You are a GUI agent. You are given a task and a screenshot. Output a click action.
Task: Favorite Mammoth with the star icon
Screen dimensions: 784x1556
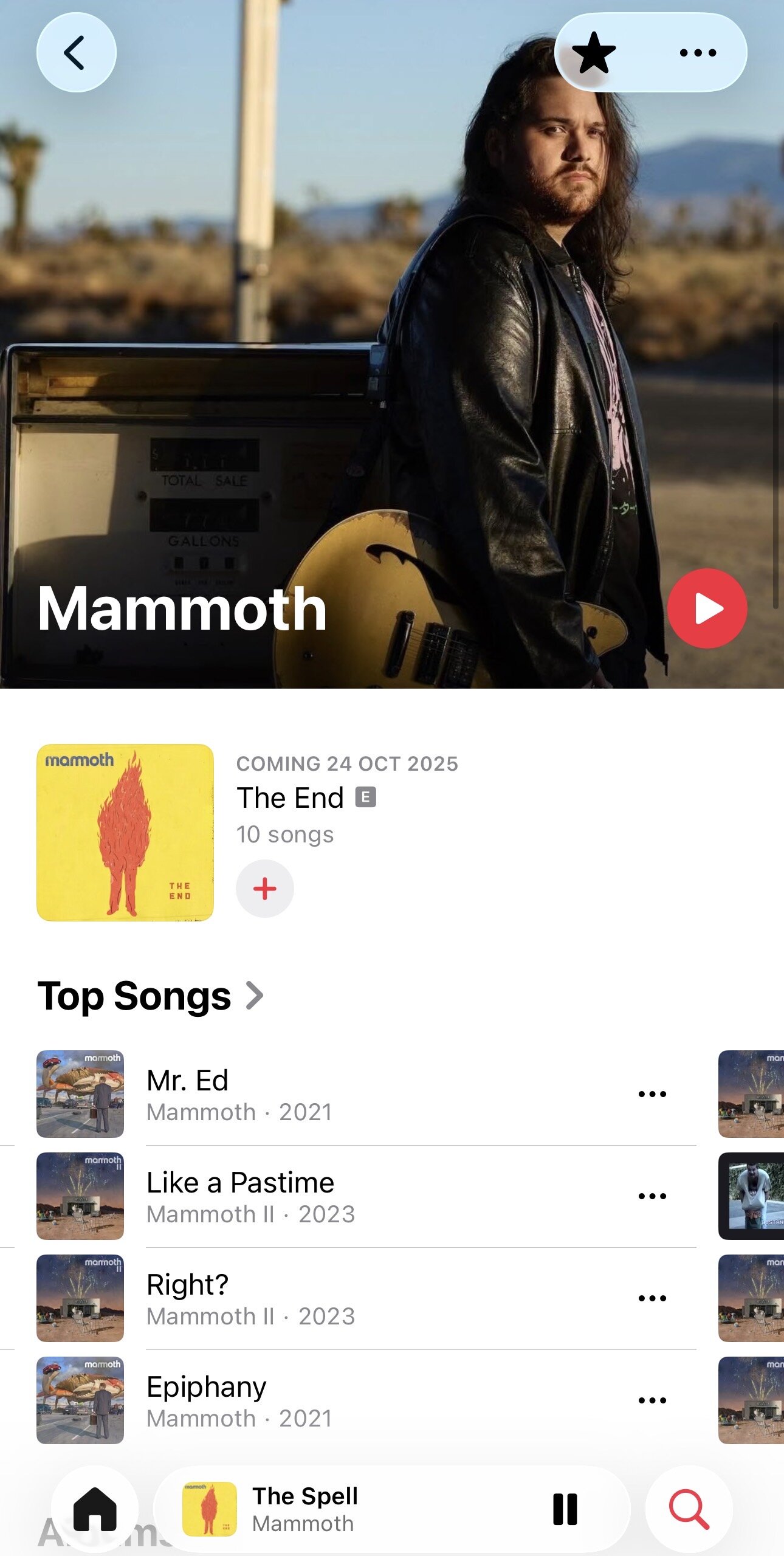point(594,53)
